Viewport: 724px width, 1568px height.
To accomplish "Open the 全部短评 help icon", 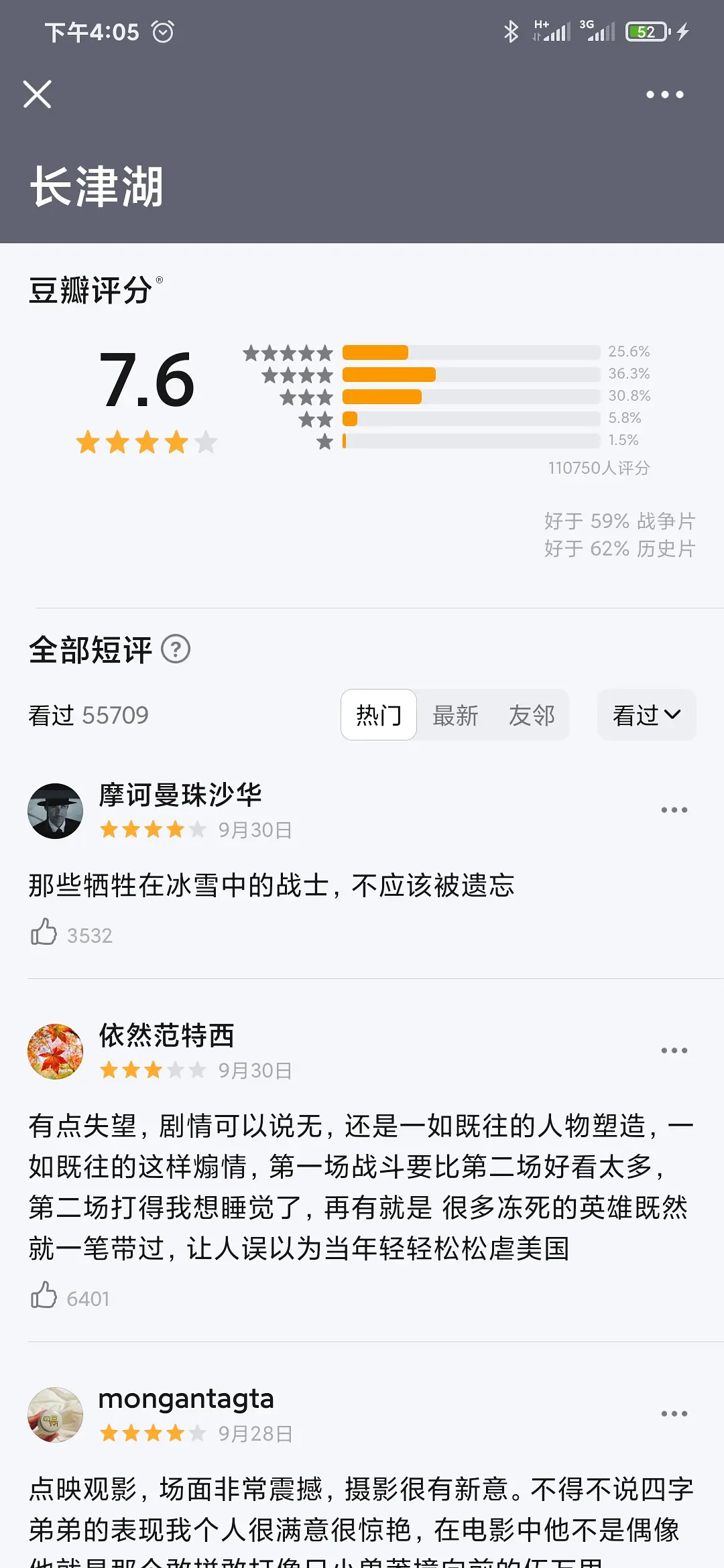I will click(x=176, y=649).
